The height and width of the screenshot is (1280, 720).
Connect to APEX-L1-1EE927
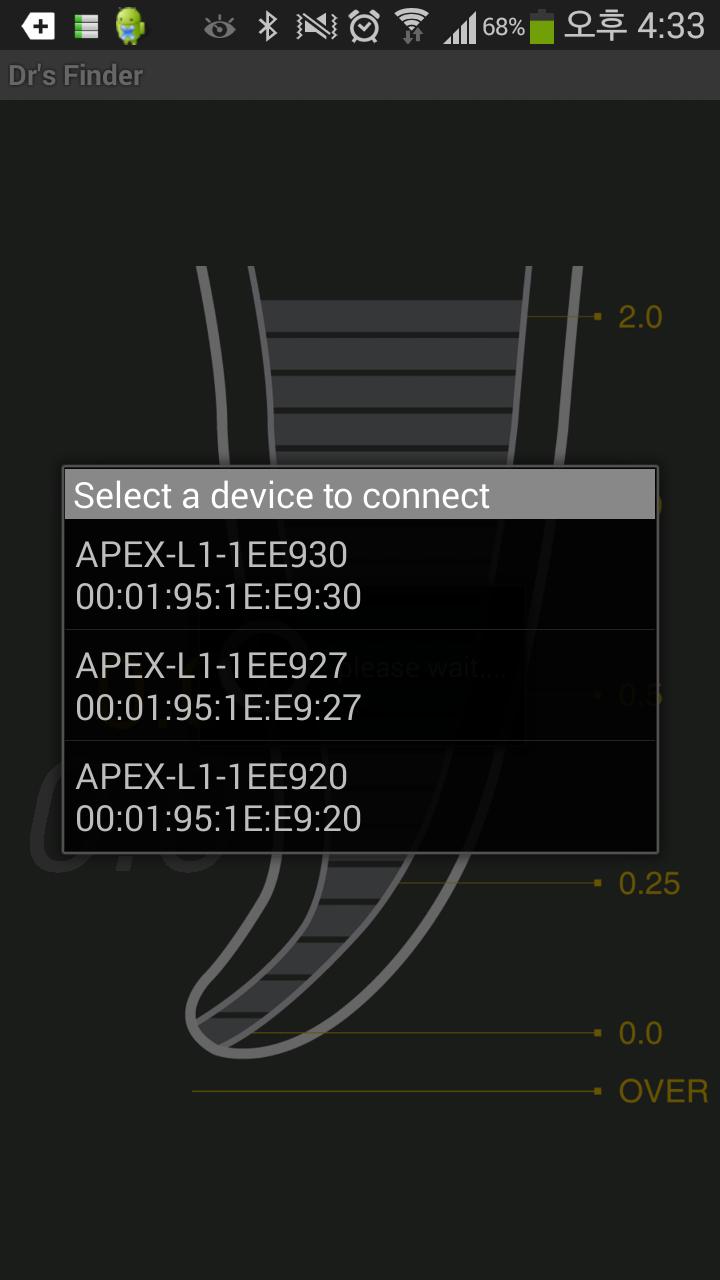360,686
